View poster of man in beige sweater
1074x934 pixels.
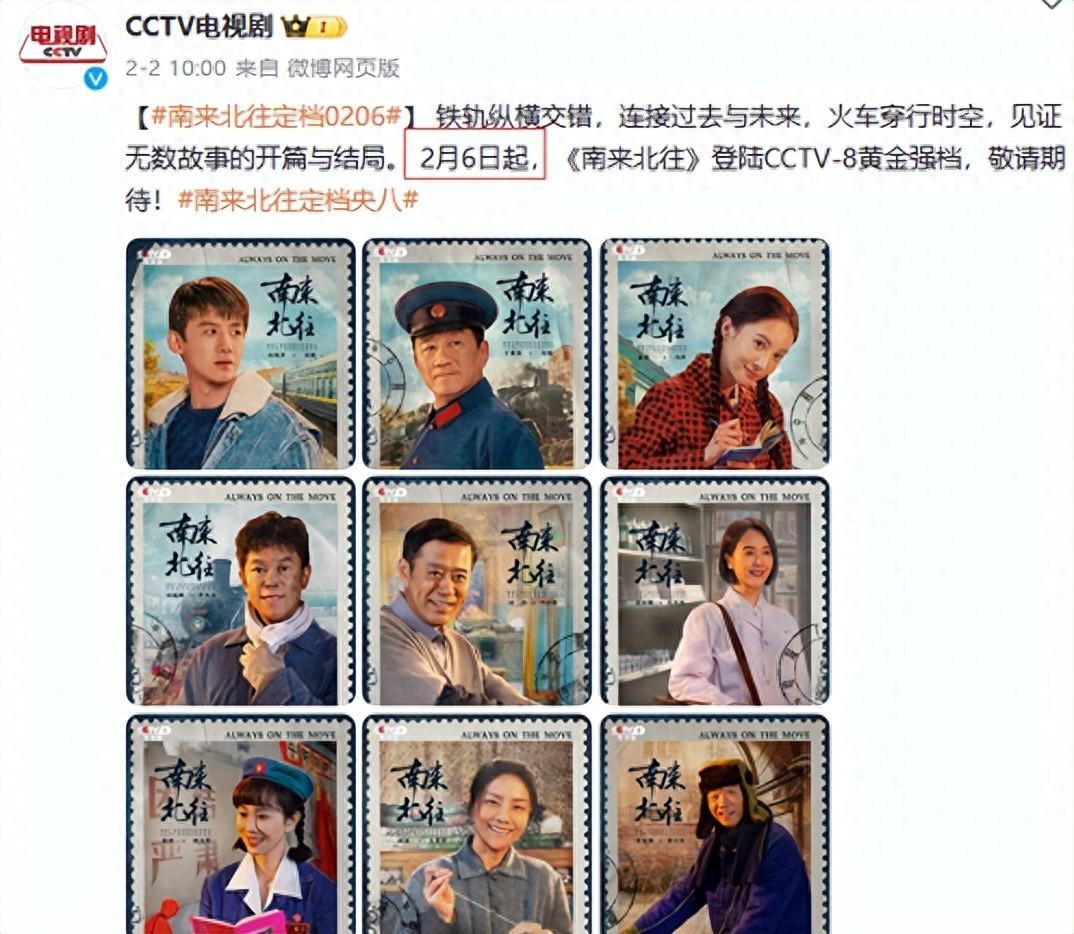tap(477, 591)
